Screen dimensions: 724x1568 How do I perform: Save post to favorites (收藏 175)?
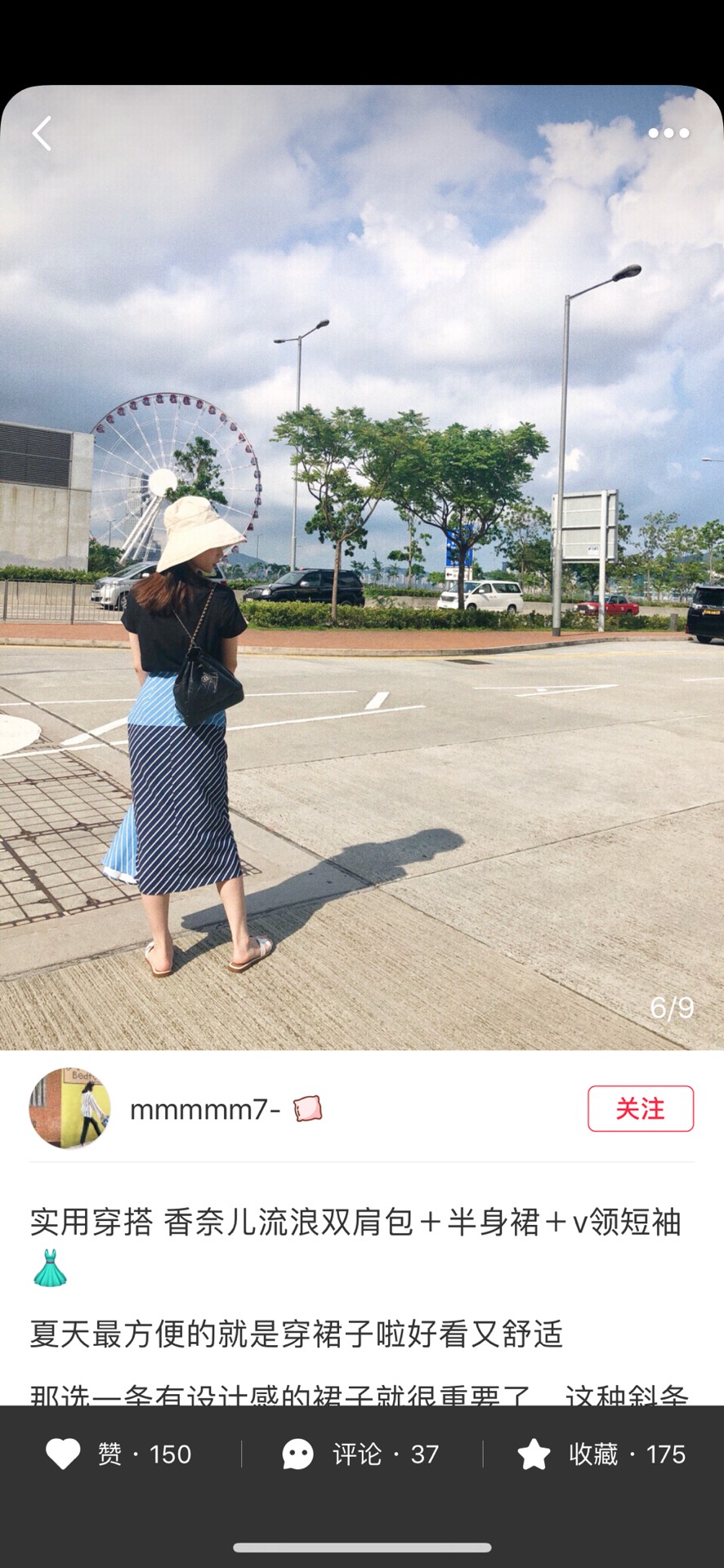tap(601, 1454)
